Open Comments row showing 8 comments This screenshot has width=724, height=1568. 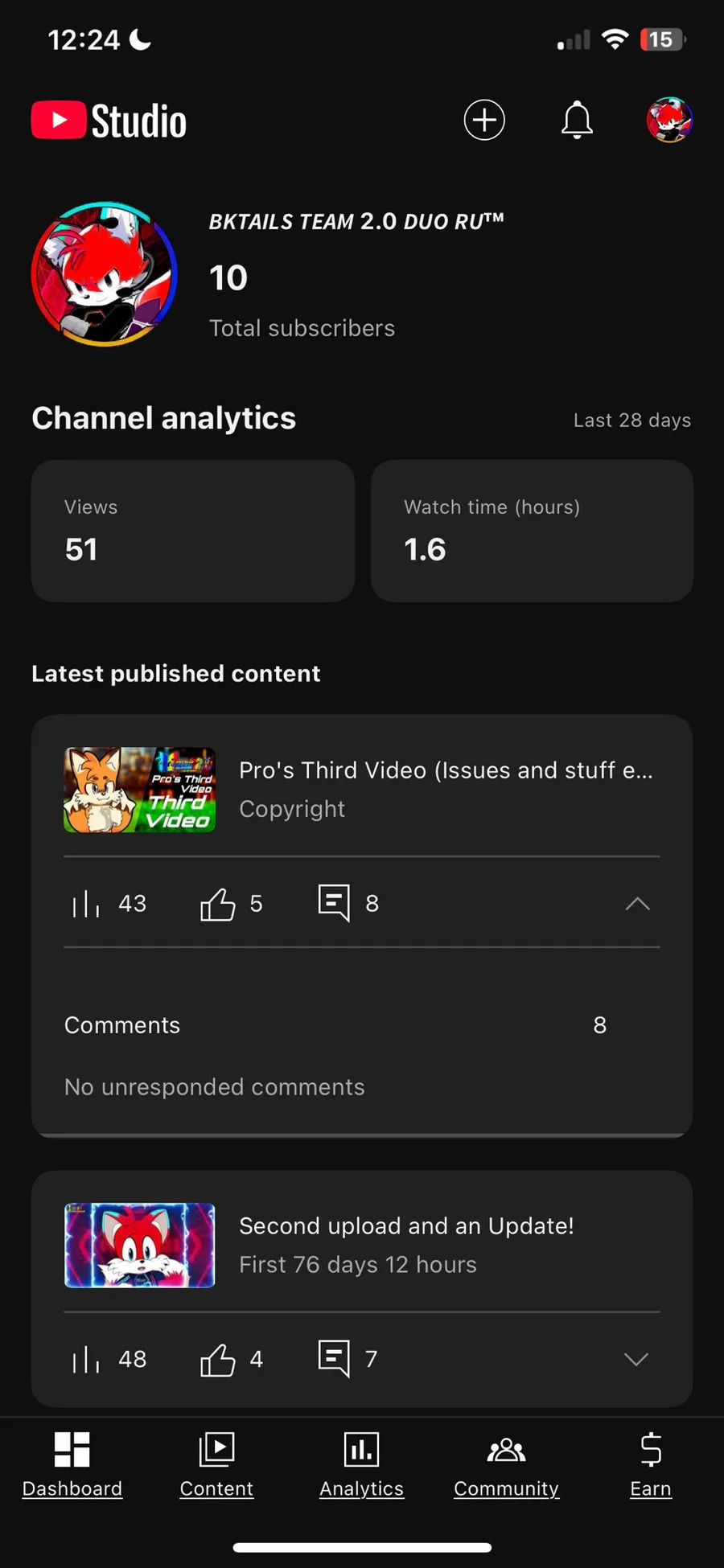pyautogui.click(x=362, y=1025)
